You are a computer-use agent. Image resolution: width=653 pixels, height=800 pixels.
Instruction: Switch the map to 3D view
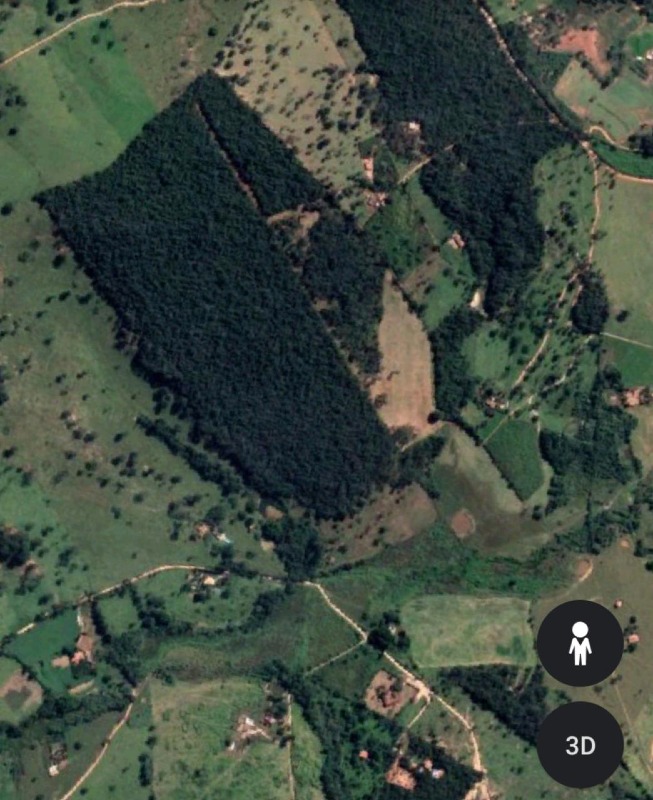580,745
